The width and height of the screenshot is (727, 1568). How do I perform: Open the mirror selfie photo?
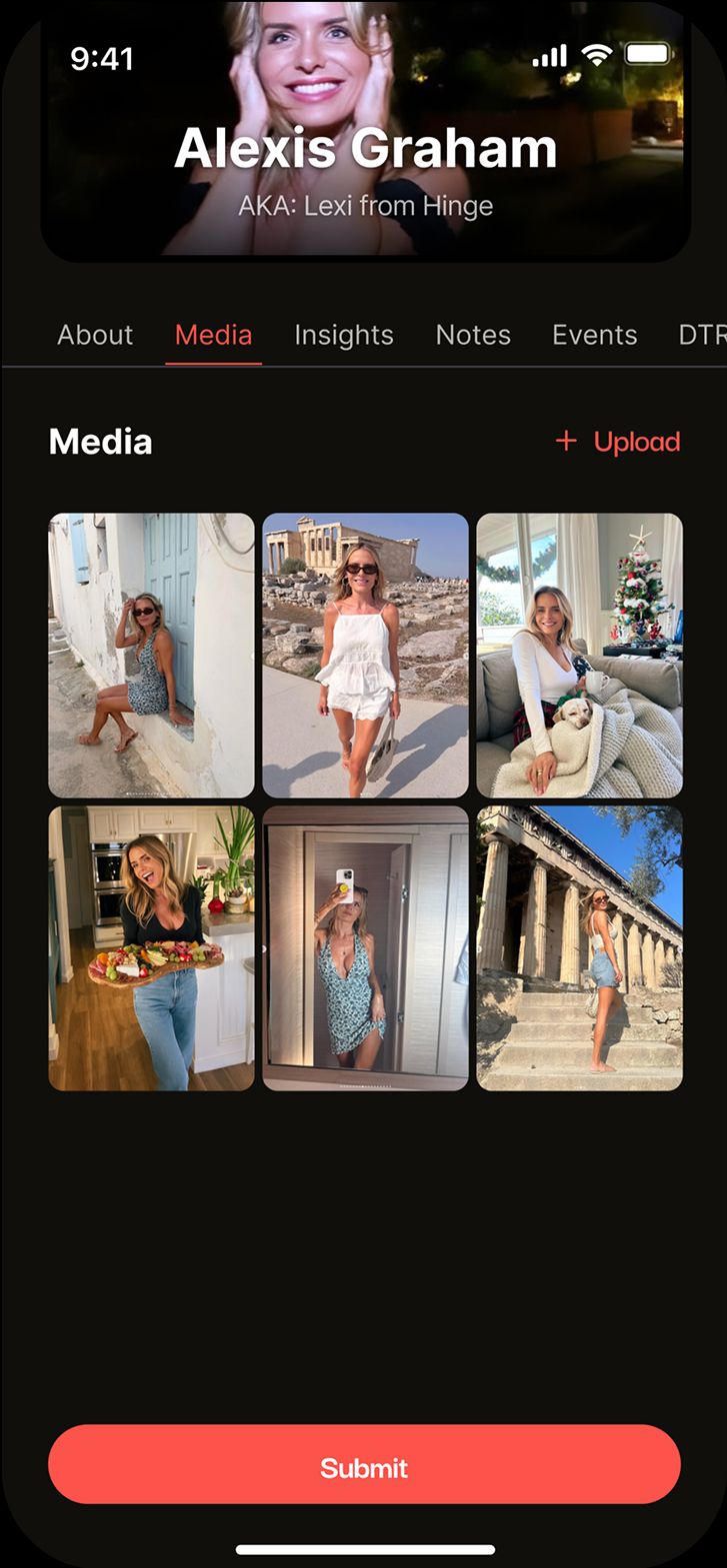click(x=365, y=947)
